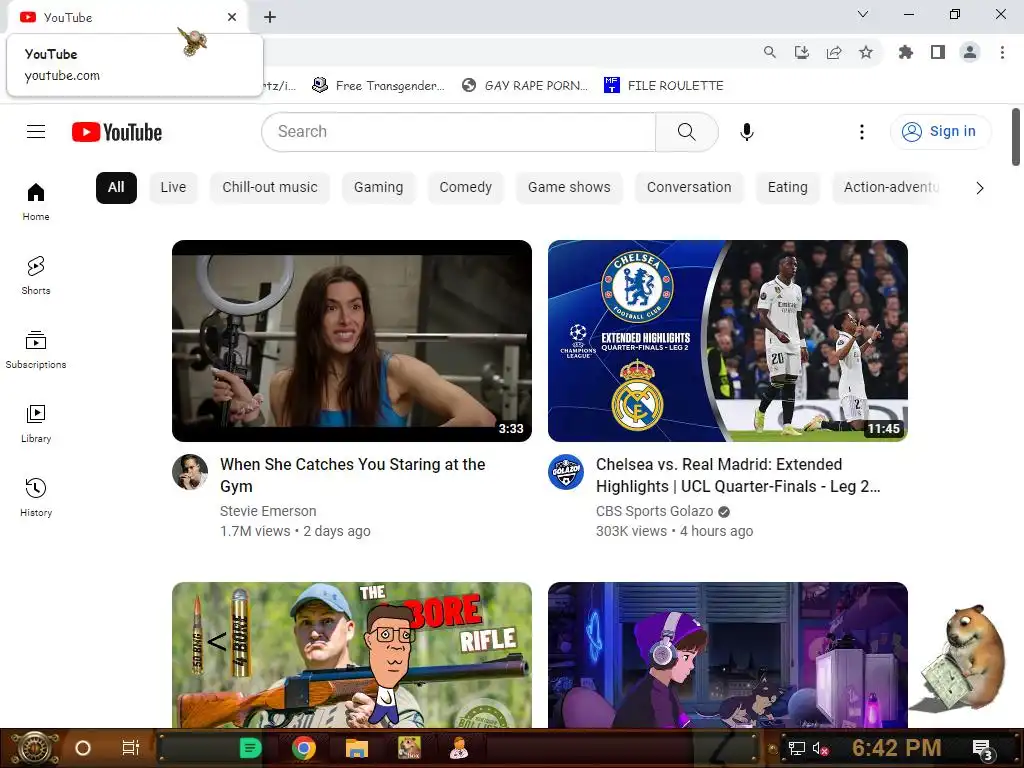1024x768 pixels.
Task: Go to the Shorts section
Action: pyautogui.click(x=36, y=274)
